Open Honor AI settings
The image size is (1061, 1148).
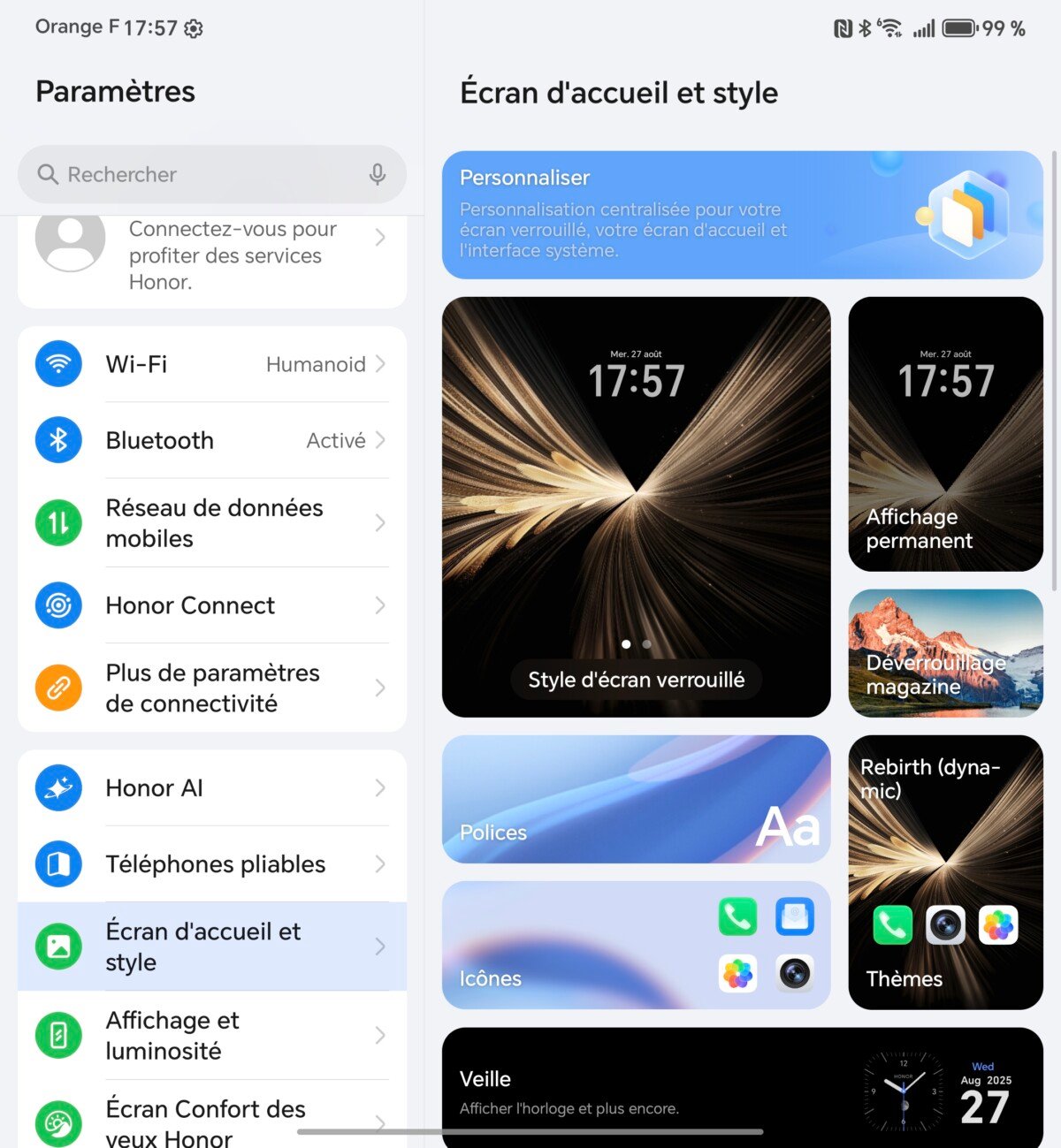point(212,787)
